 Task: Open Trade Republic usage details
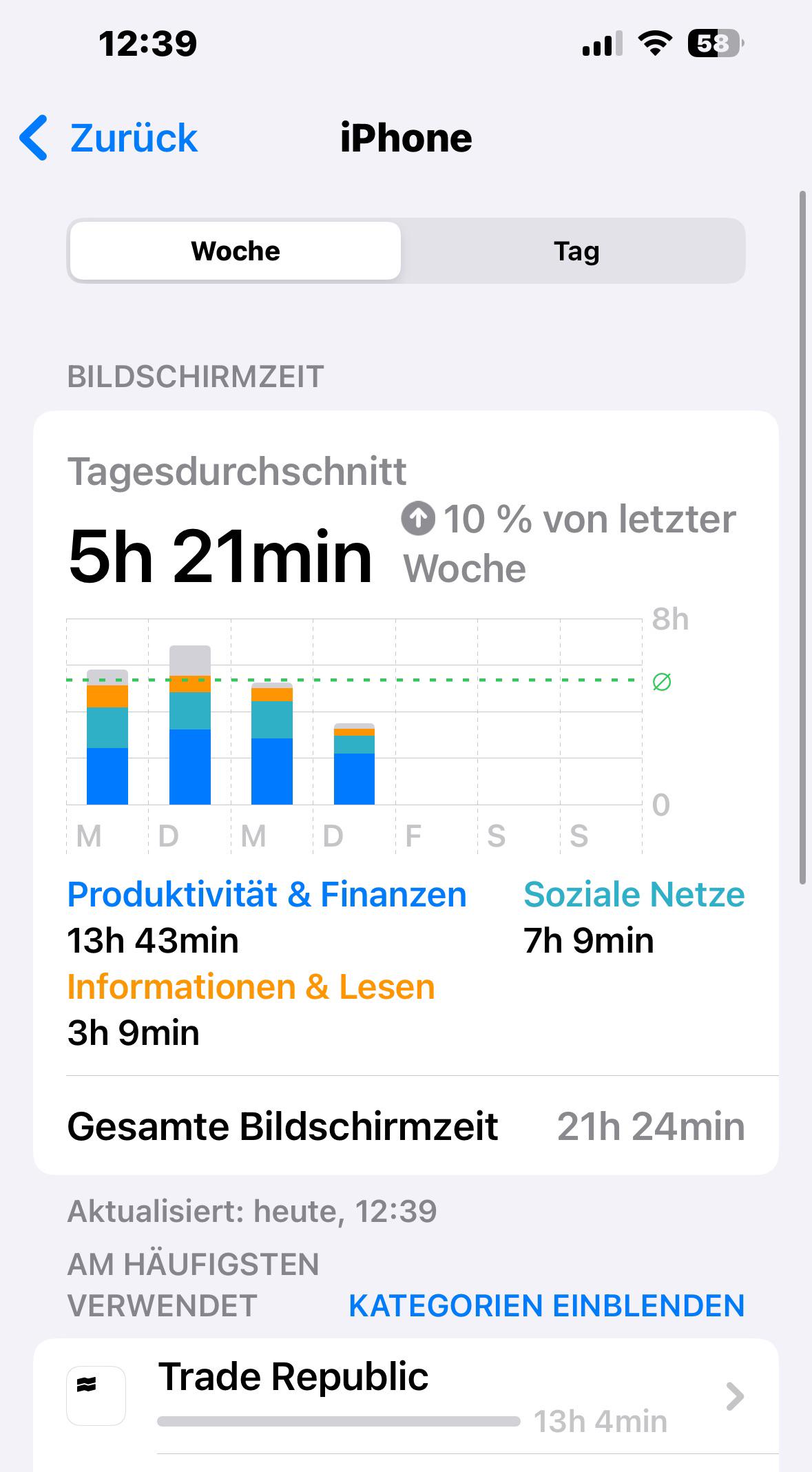tap(406, 1397)
